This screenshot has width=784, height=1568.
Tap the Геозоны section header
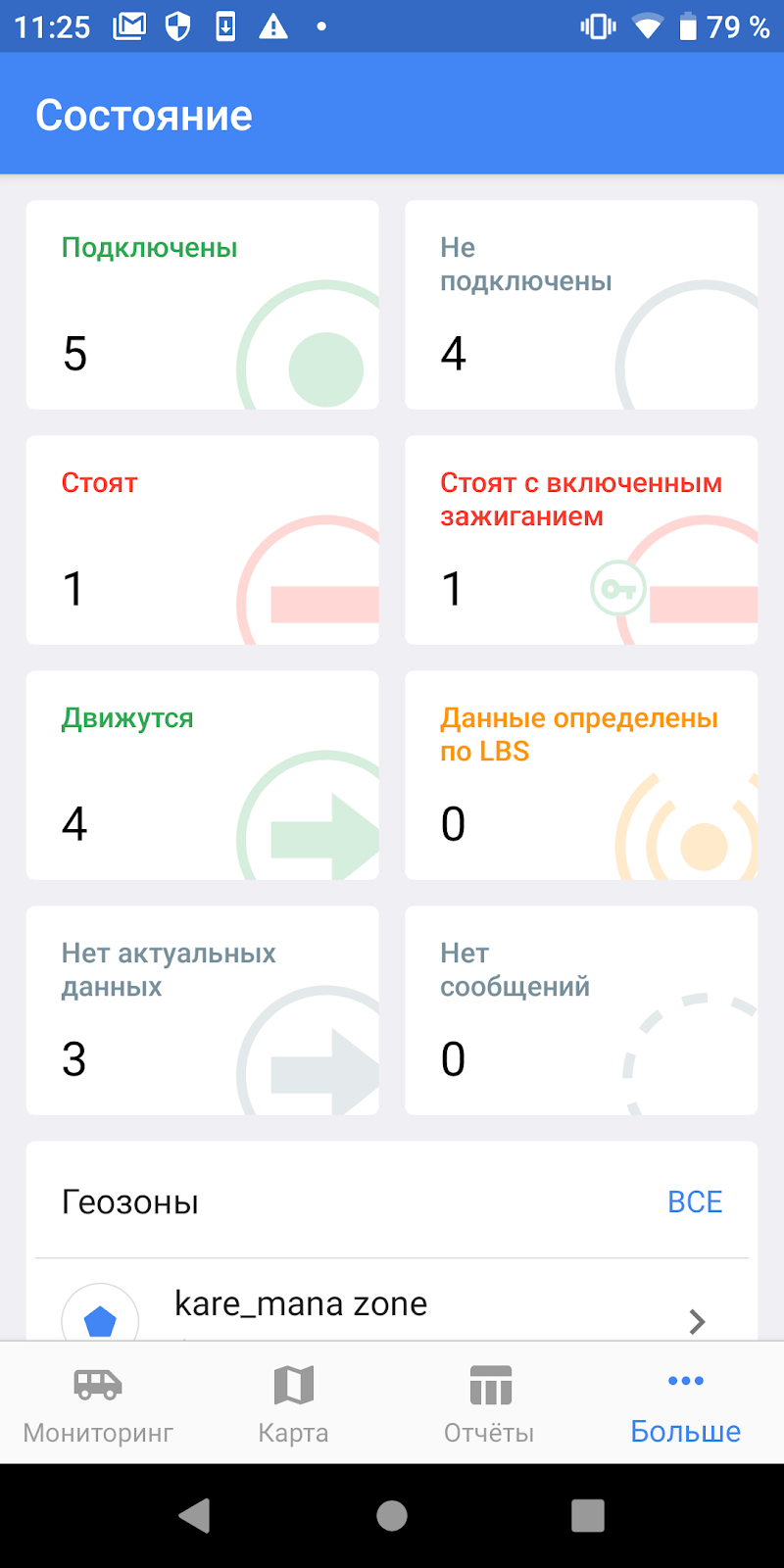point(130,1201)
